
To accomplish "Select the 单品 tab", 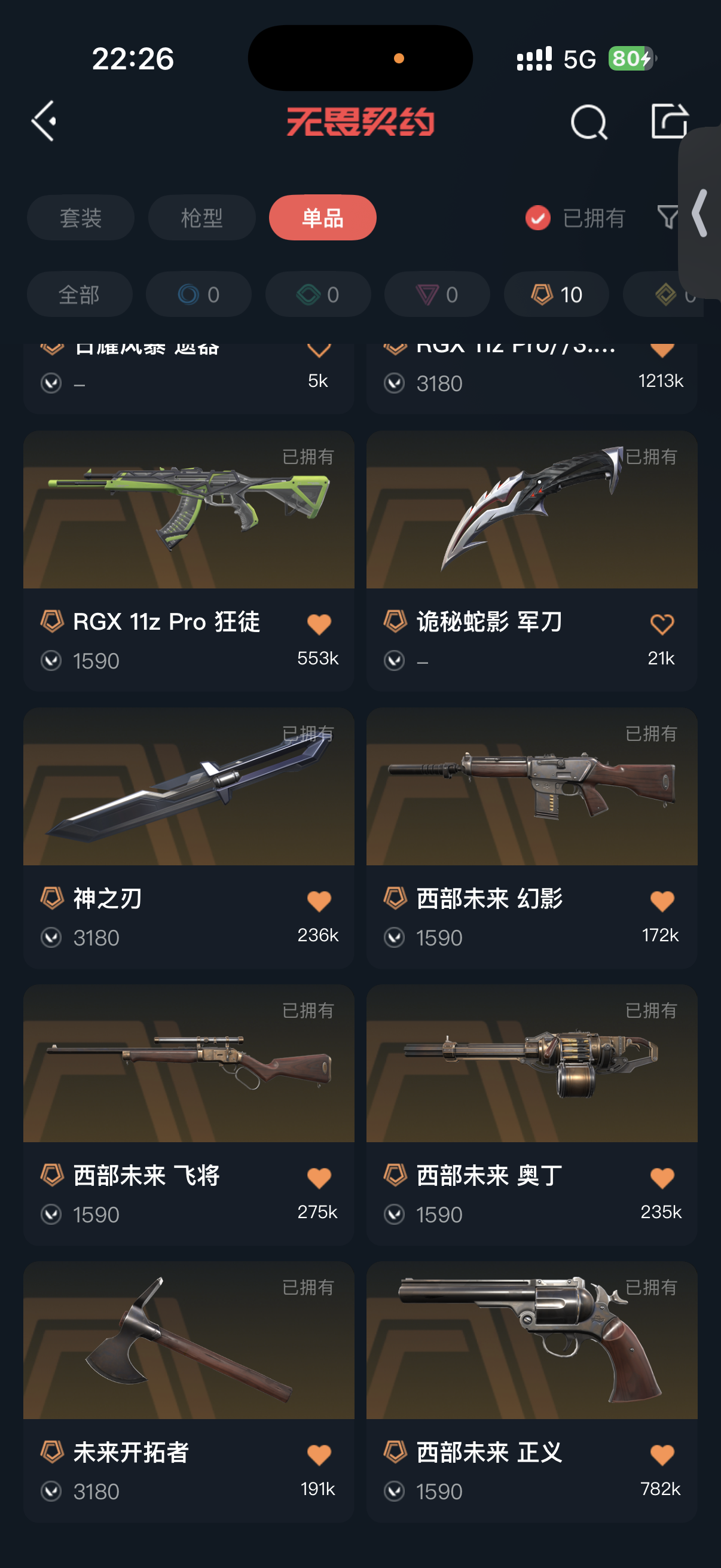I will pyautogui.click(x=322, y=218).
